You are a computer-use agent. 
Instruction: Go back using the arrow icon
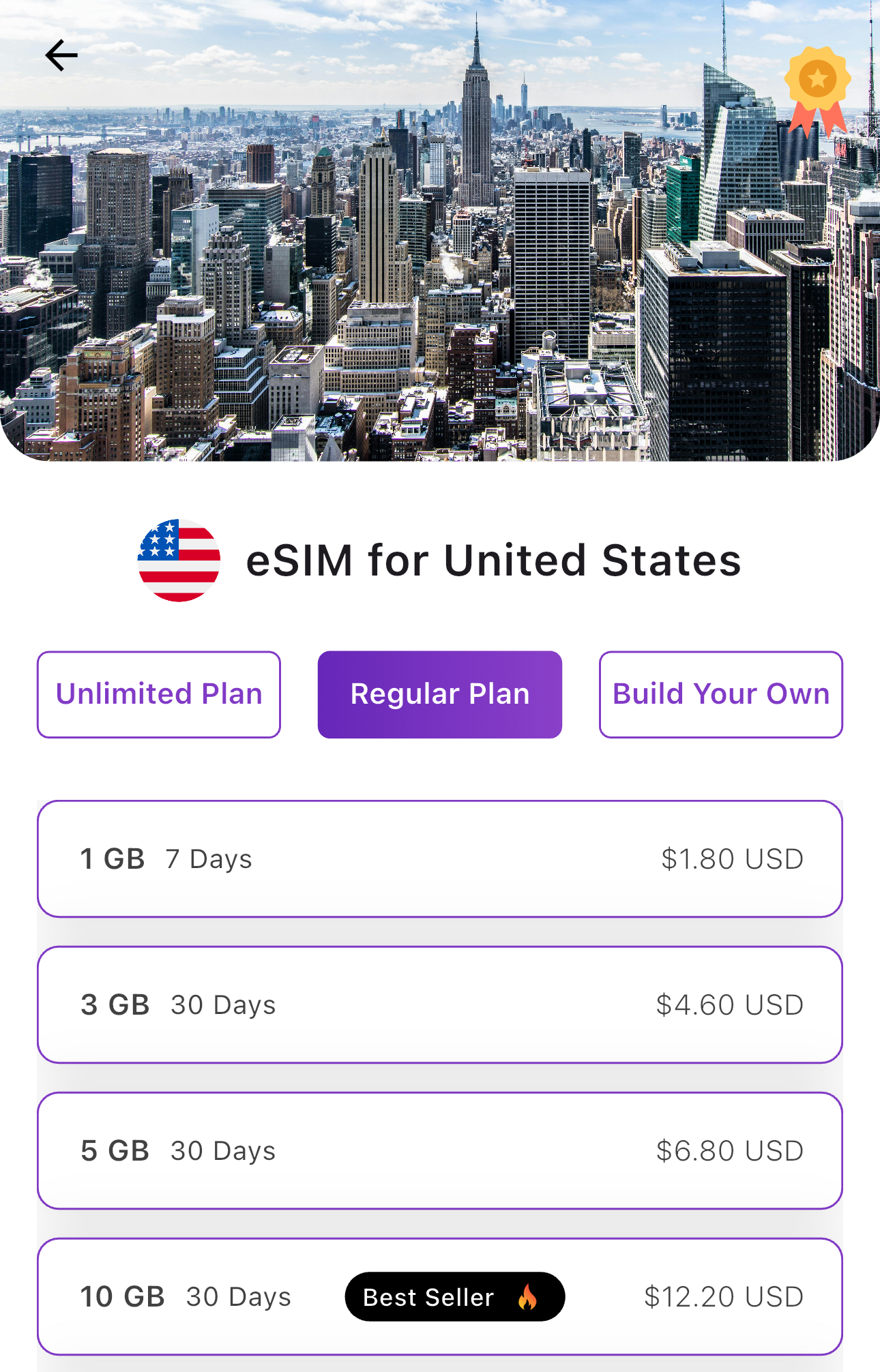[x=61, y=55]
